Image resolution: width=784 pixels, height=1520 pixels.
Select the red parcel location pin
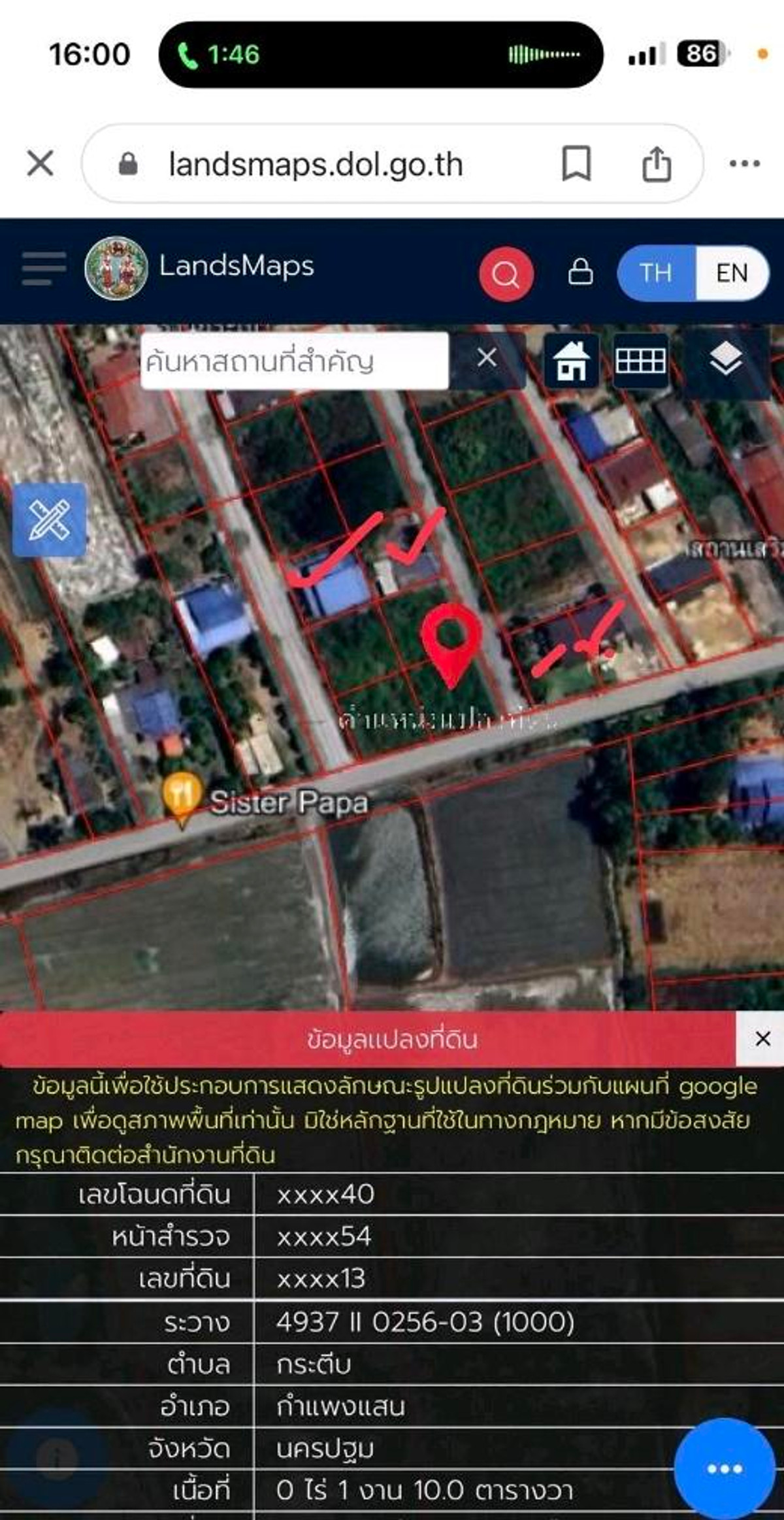451,642
